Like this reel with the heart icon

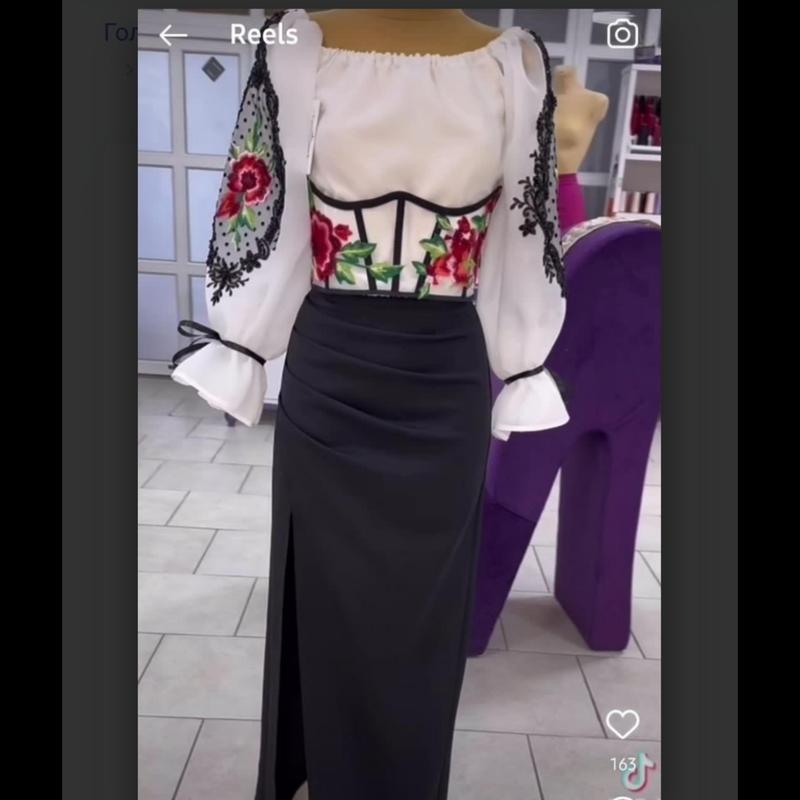pyautogui.click(x=622, y=724)
